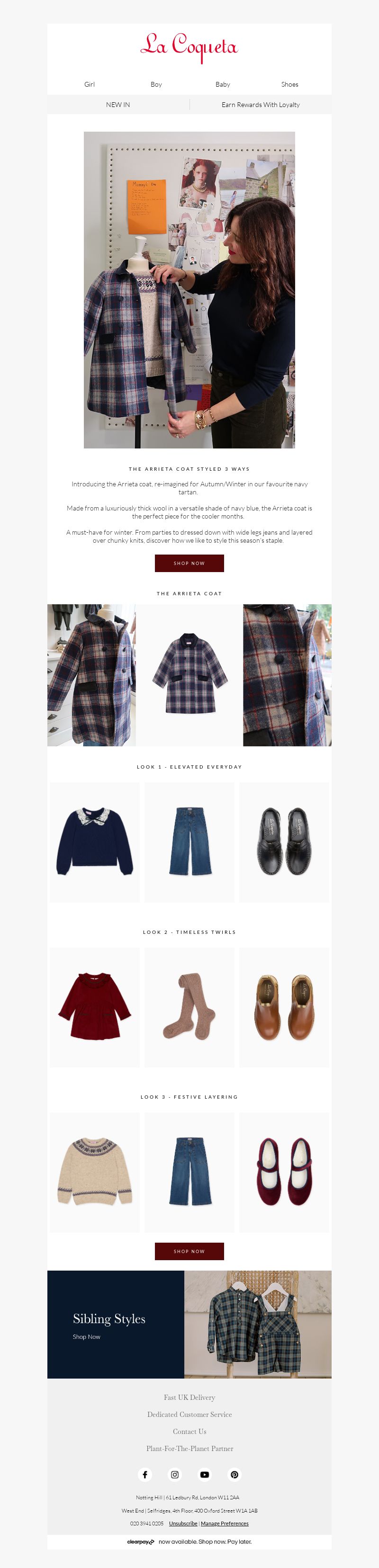This screenshot has height=1568, width=379.
Task: Unsubscribe from this mailing list
Action: pyautogui.click(x=183, y=1523)
